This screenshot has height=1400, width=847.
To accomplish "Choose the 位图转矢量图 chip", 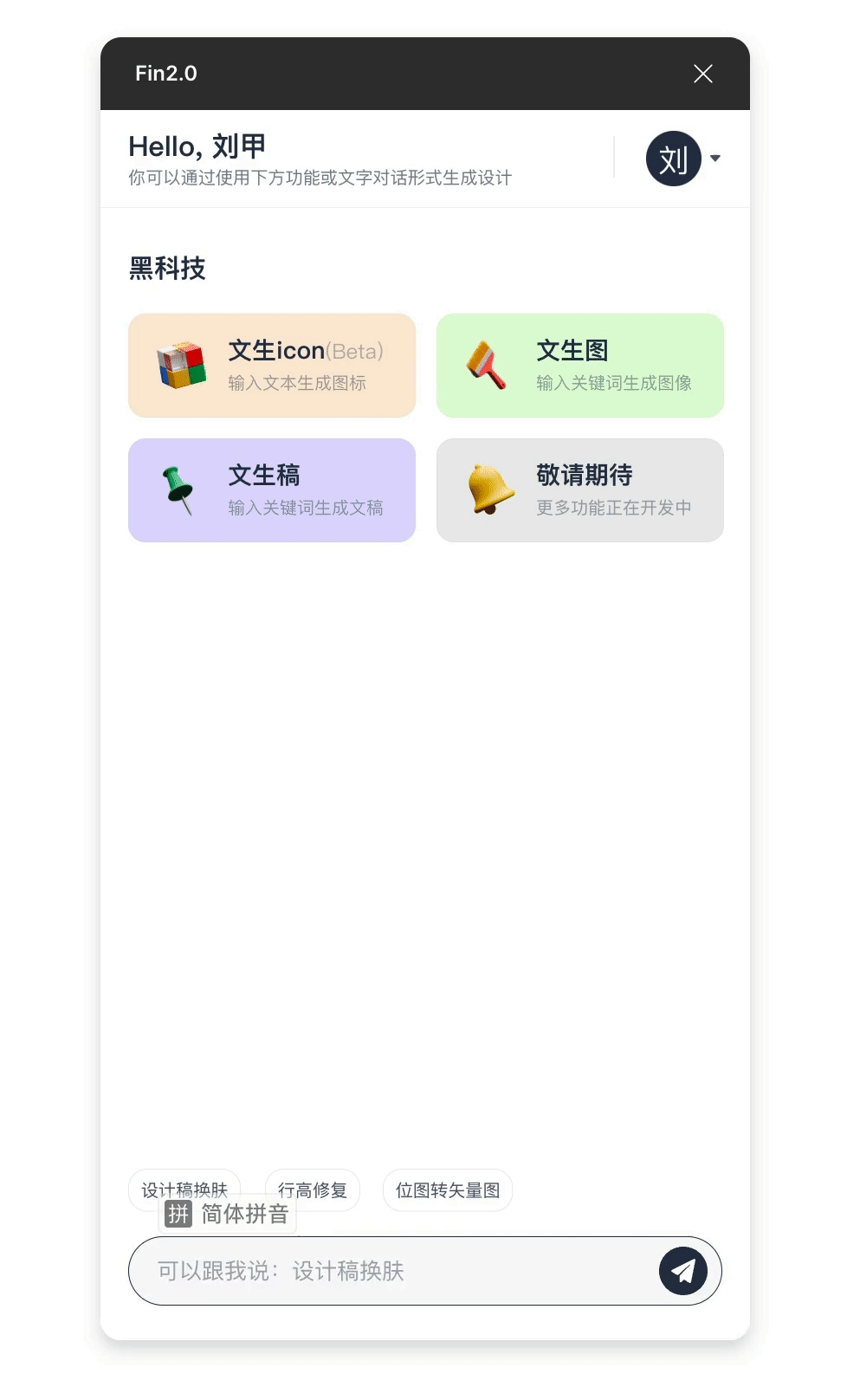I will (x=448, y=1190).
